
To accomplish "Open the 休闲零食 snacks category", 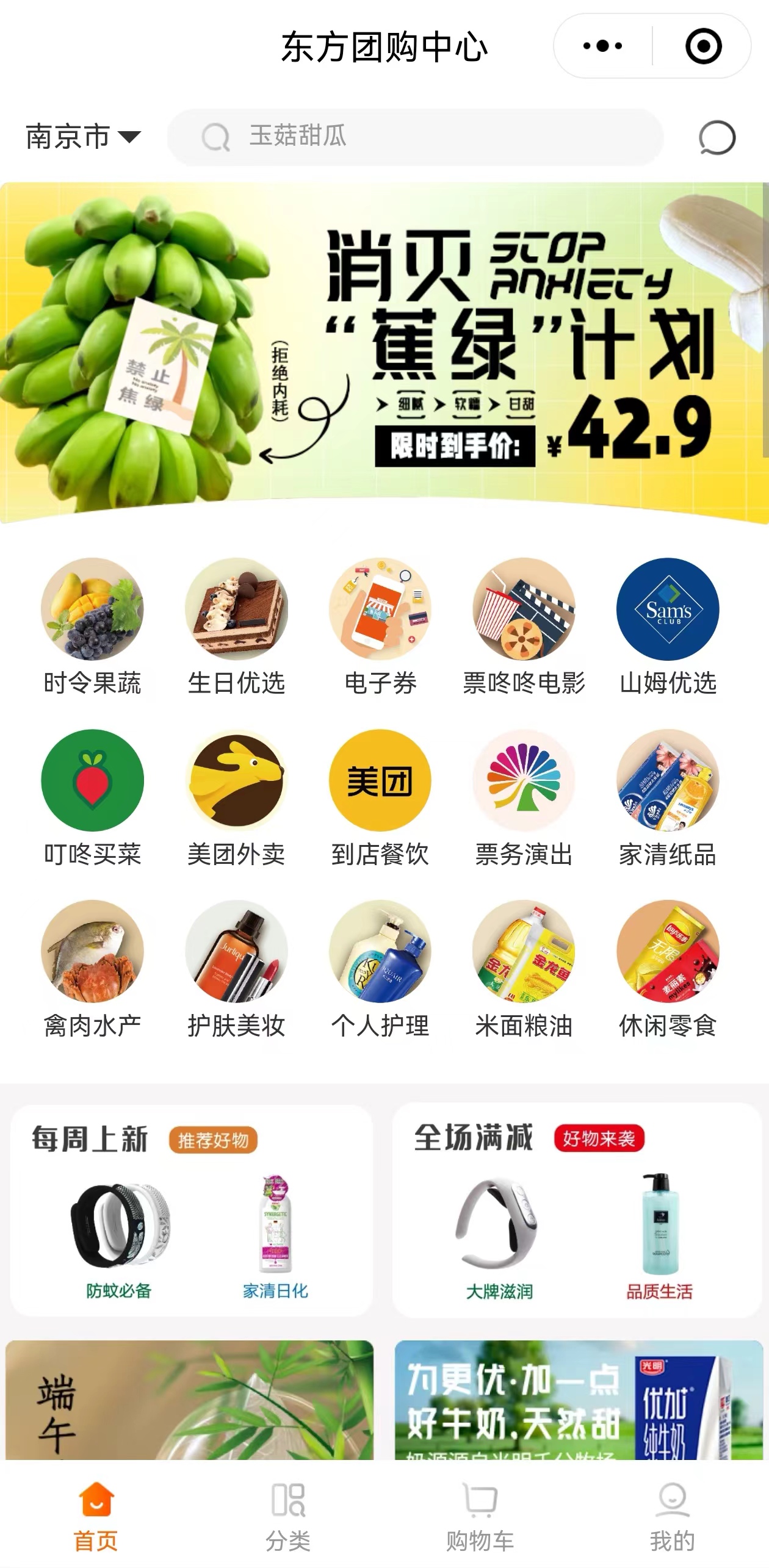I will tap(668, 969).
